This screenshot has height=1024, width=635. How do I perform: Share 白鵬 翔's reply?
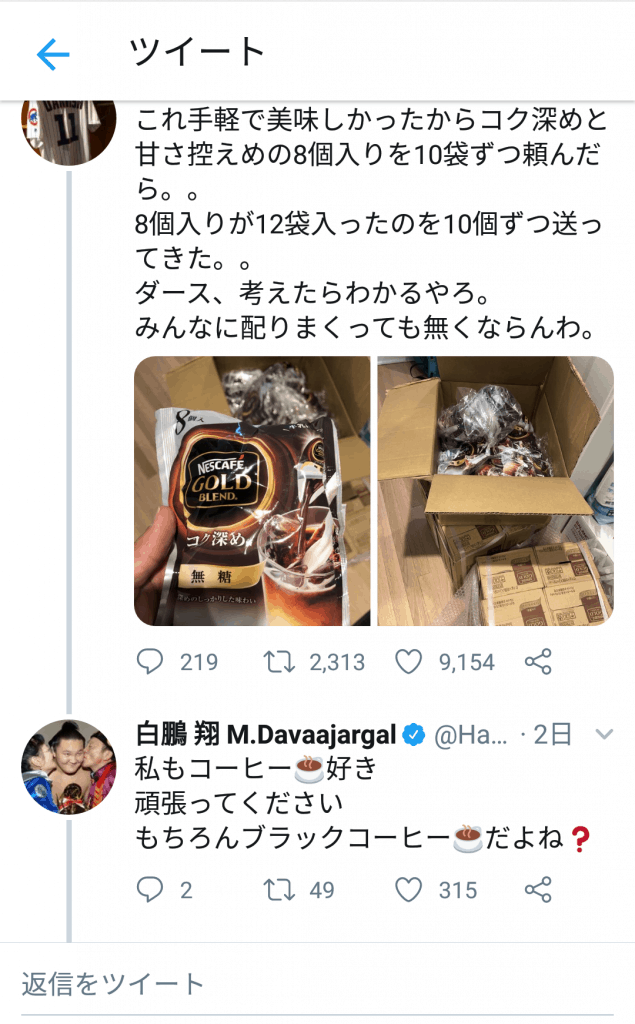539,890
